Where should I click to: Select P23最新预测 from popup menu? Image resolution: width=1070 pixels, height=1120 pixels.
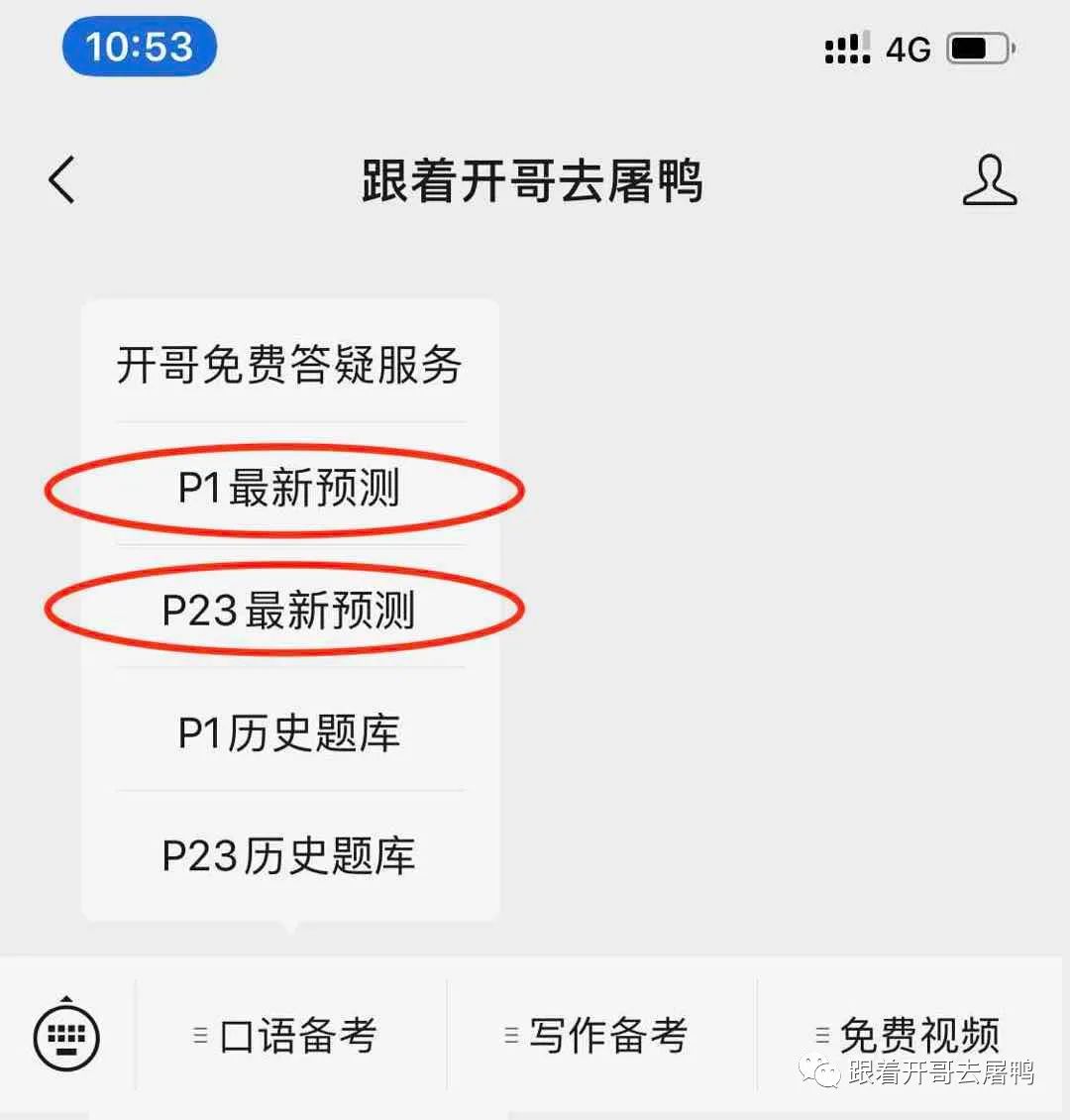click(289, 611)
